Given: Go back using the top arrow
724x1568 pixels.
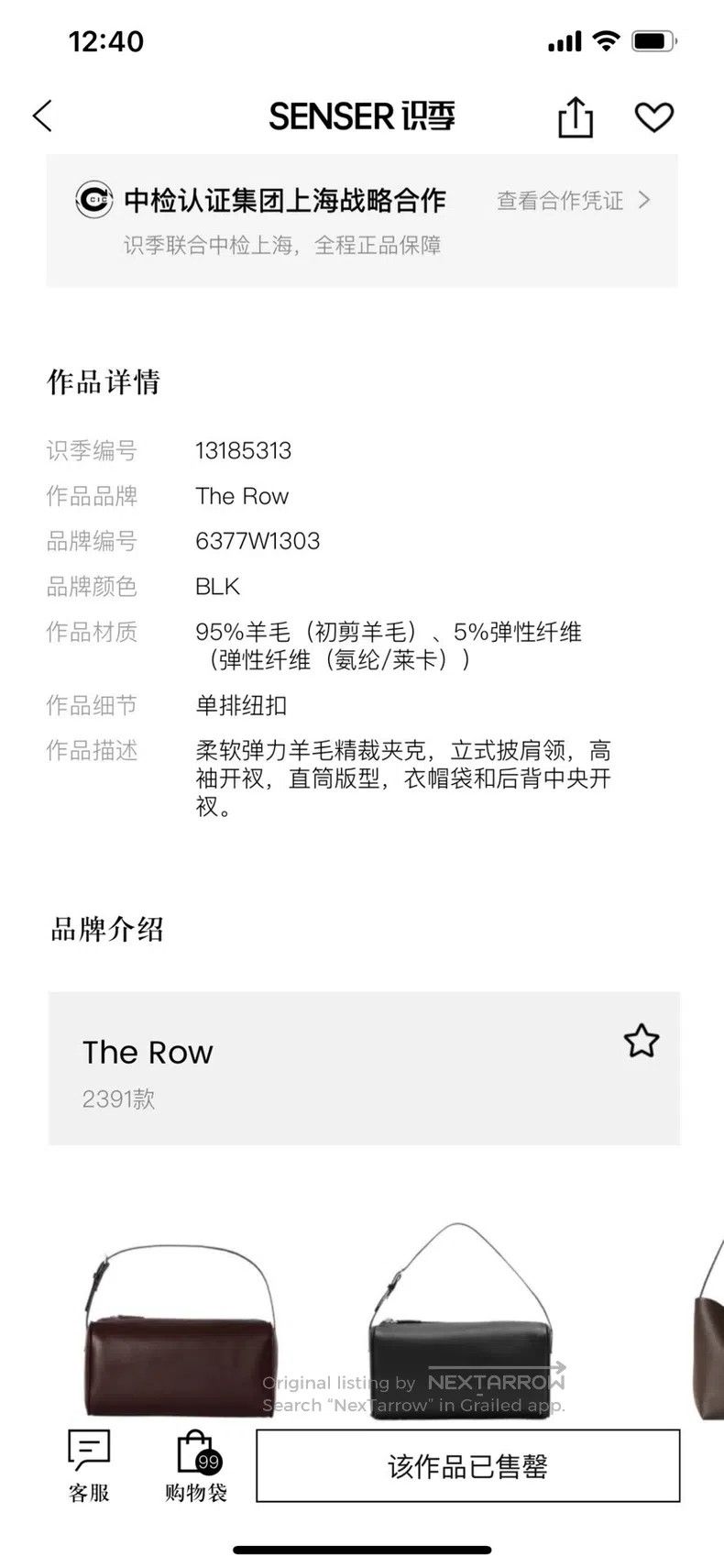Looking at the screenshot, I should pyautogui.click(x=42, y=116).
